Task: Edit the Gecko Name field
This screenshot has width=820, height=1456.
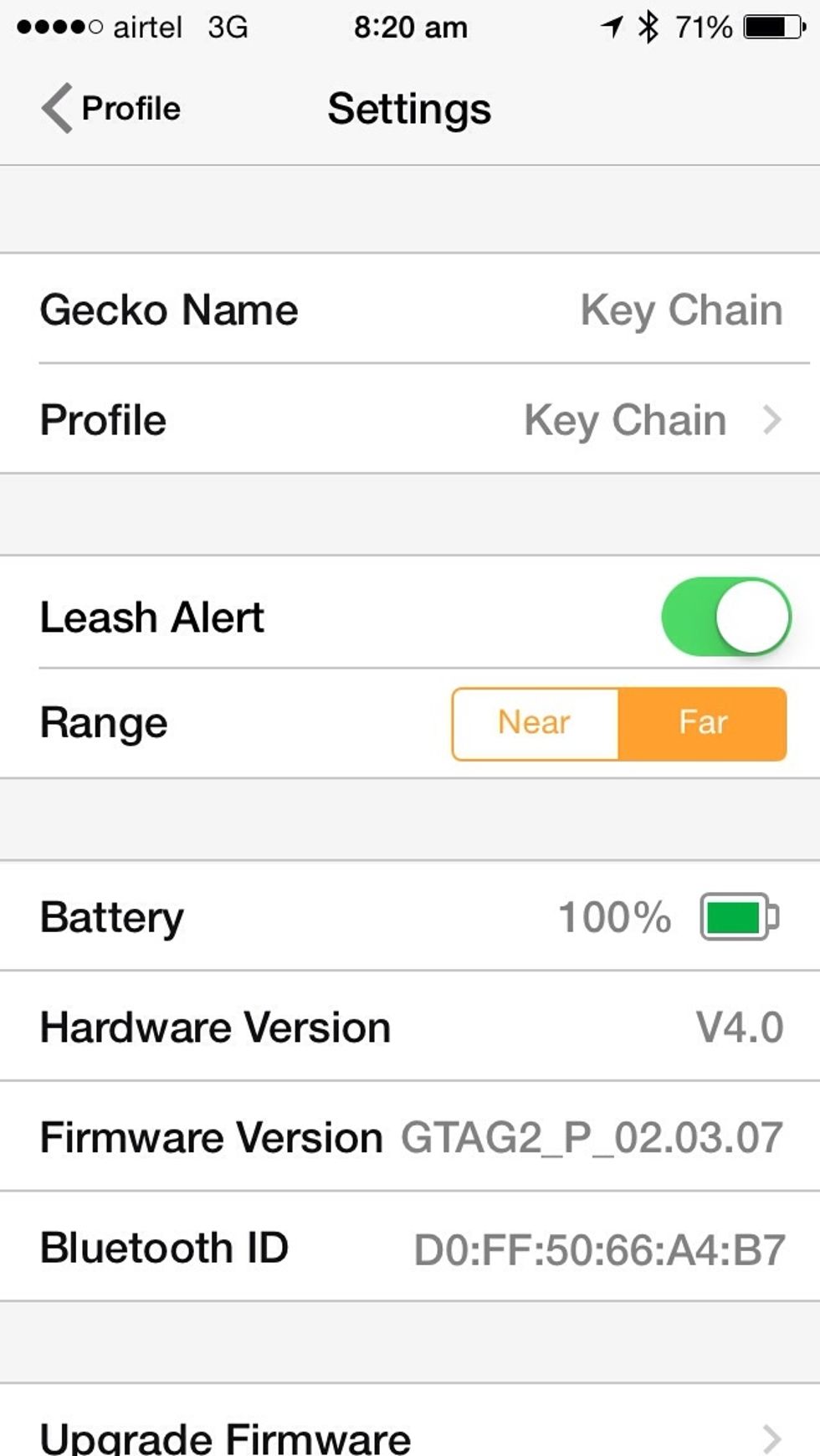Action: [680, 310]
